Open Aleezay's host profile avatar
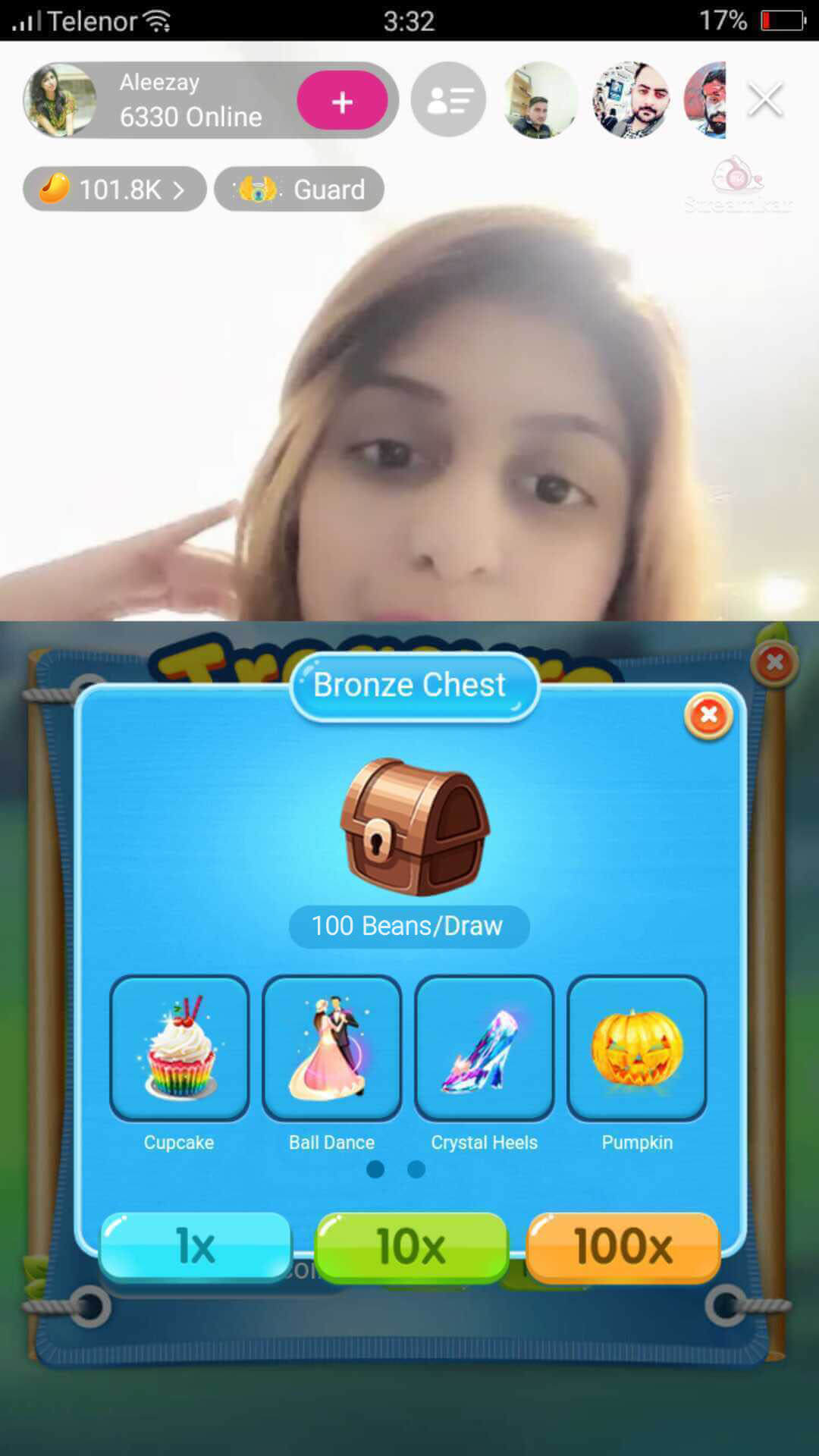819x1456 pixels. (61, 100)
